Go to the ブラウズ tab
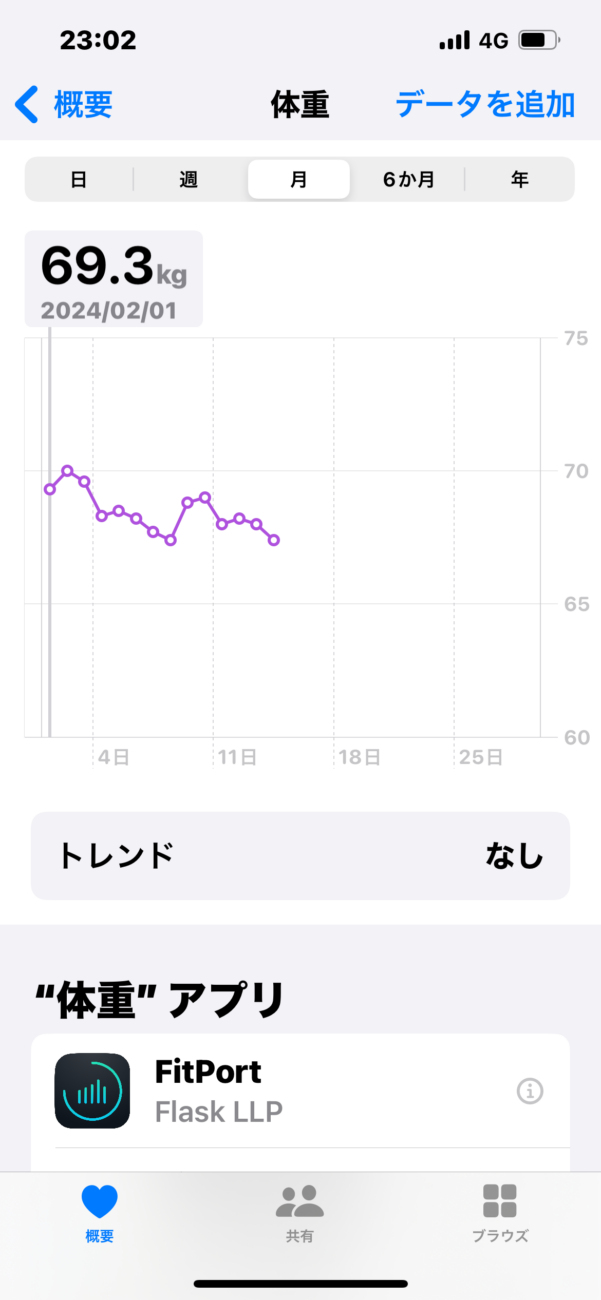 pyautogui.click(x=500, y=1213)
